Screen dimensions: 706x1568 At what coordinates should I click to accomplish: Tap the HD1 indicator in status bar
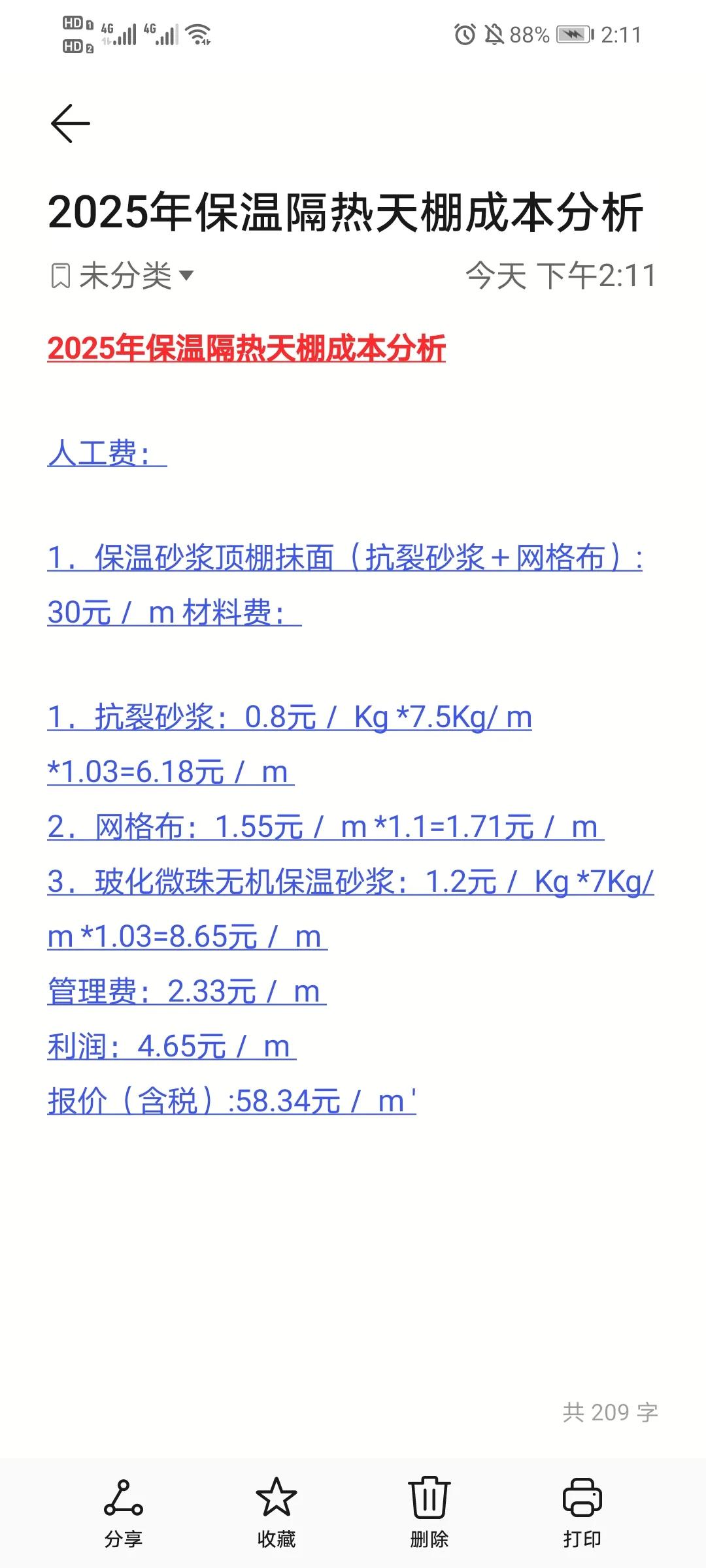click(x=74, y=24)
